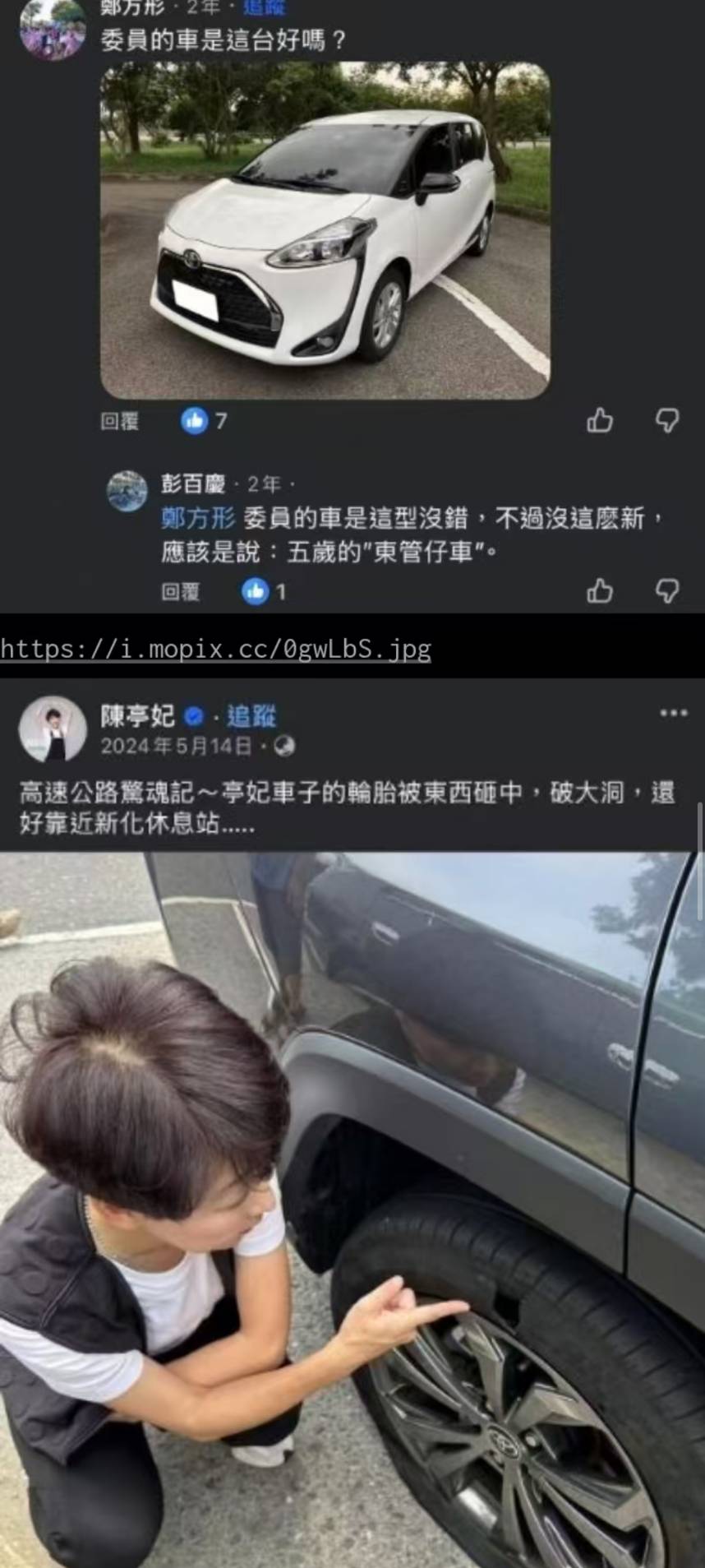This screenshot has width=705, height=1568.
Task: Open the screenshot image of the punctured tire post
Action: (352, 1209)
